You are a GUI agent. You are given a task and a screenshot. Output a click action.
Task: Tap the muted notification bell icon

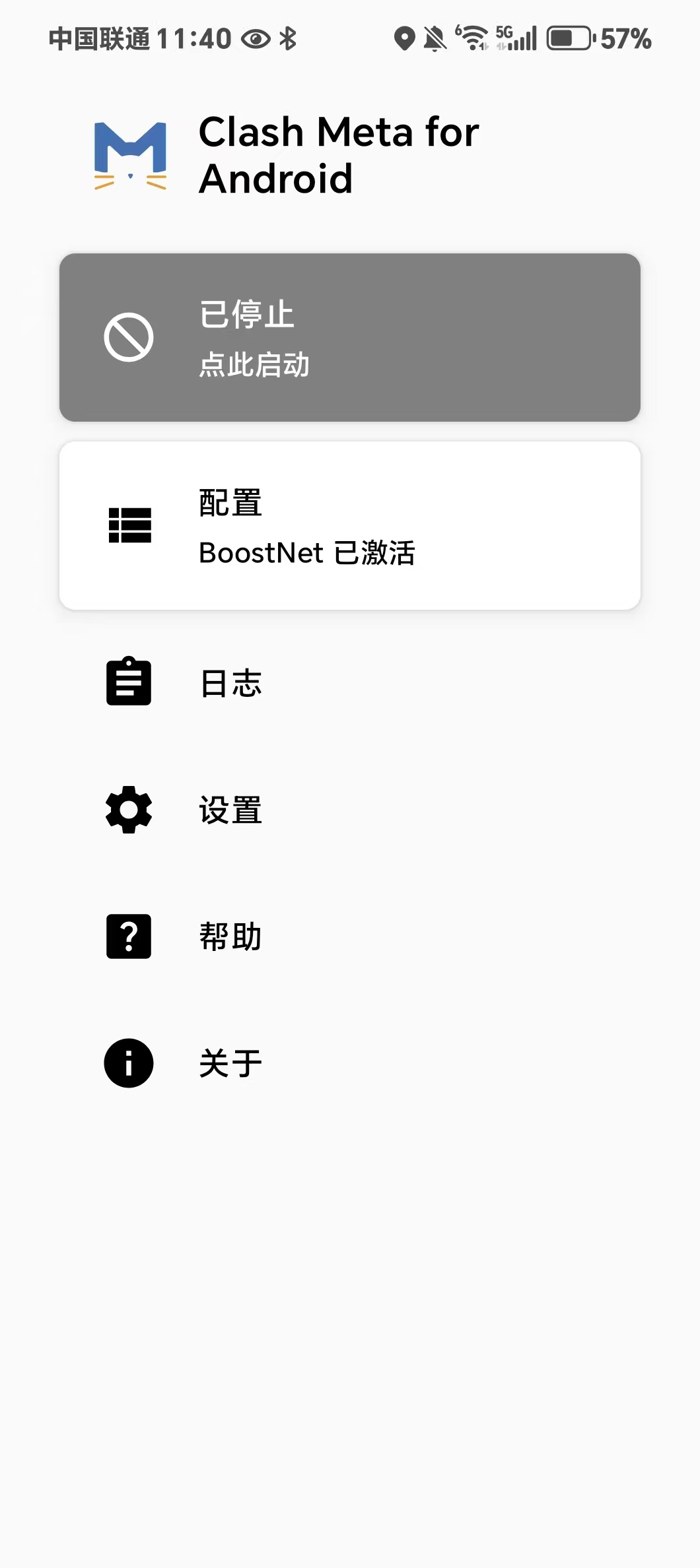(x=433, y=38)
